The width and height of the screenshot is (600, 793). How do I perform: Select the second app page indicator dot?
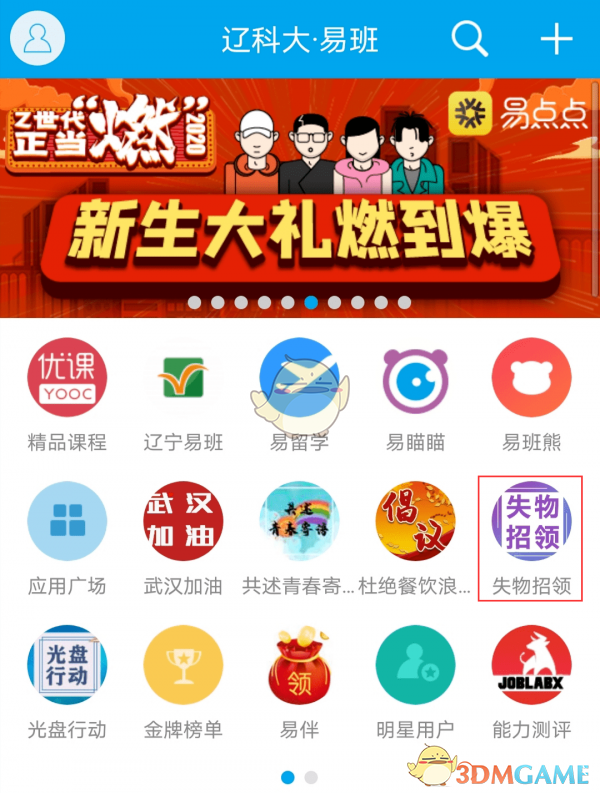pyautogui.click(x=311, y=777)
